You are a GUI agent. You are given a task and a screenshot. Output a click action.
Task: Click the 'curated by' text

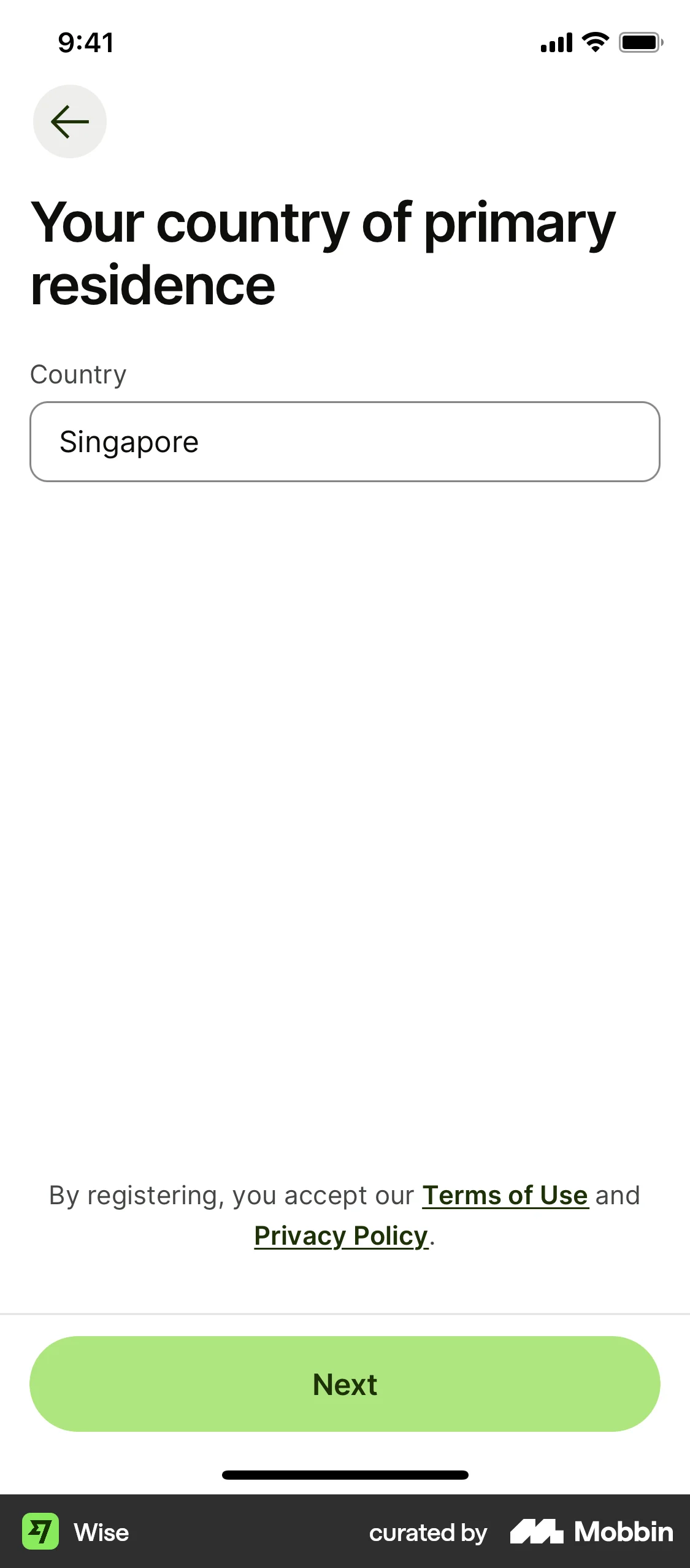tap(427, 1532)
